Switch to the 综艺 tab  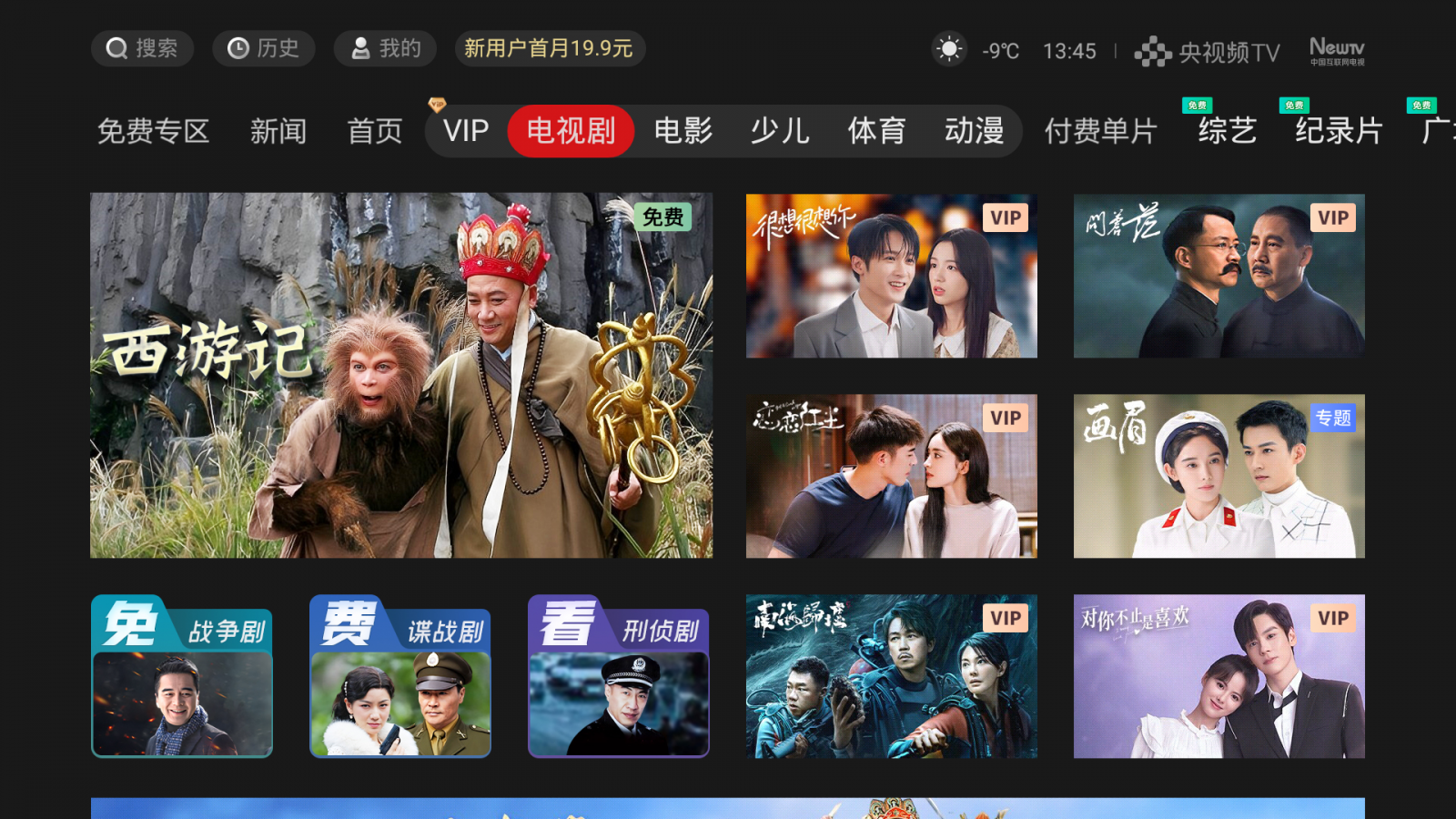click(1227, 131)
